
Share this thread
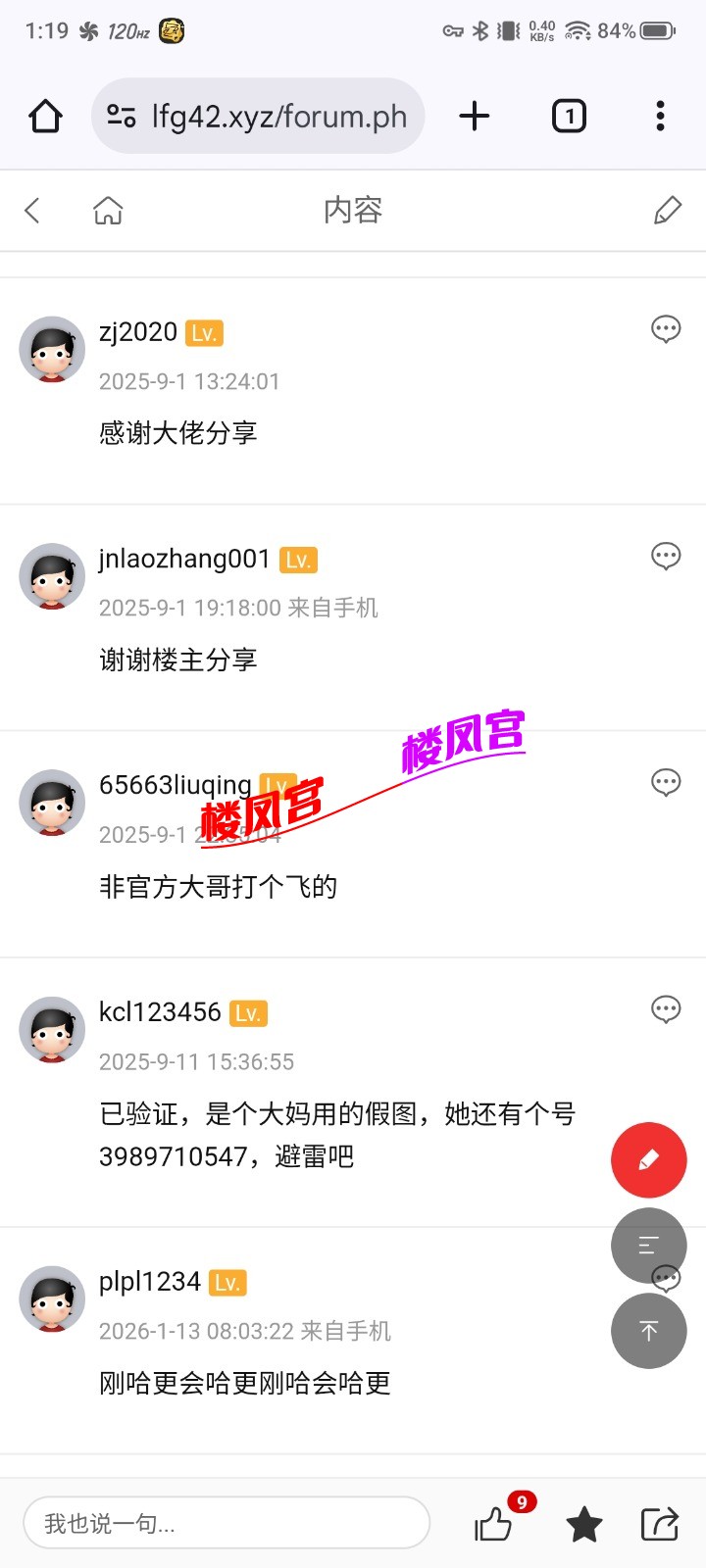pyautogui.click(x=660, y=1524)
